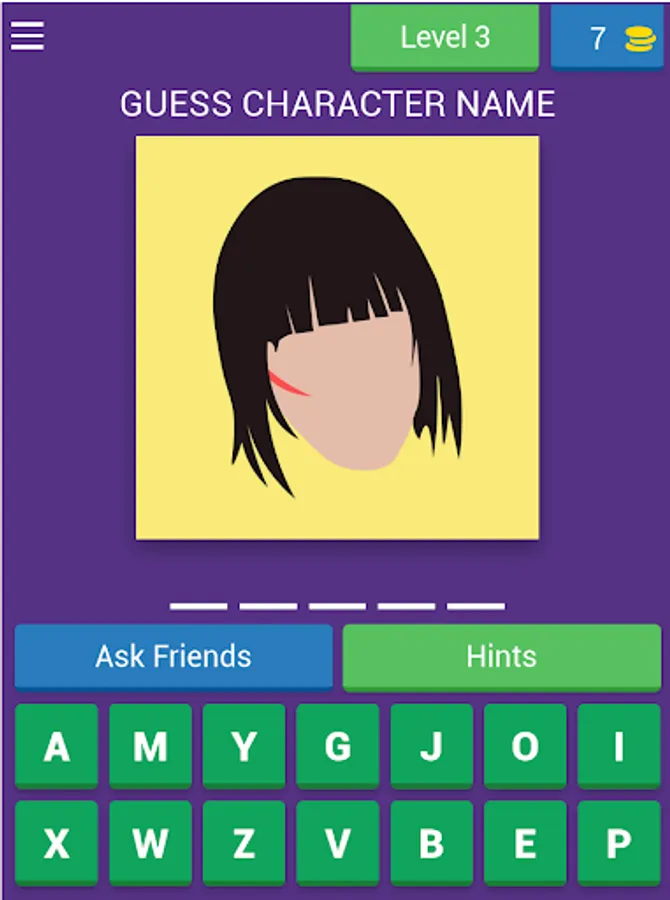The height and width of the screenshot is (900, 670).
Task: Pick the letter X tile
Action: 56,843
